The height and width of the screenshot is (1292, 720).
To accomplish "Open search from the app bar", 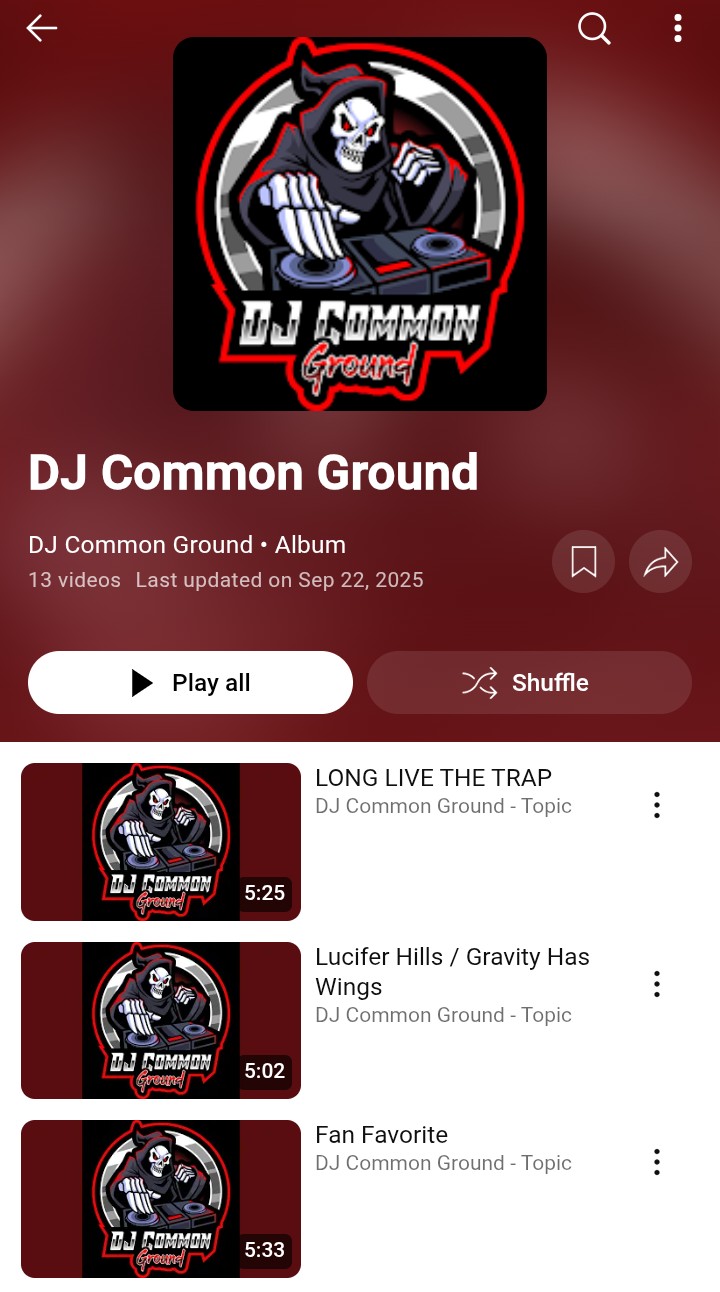I will click(x=594, y=29).
